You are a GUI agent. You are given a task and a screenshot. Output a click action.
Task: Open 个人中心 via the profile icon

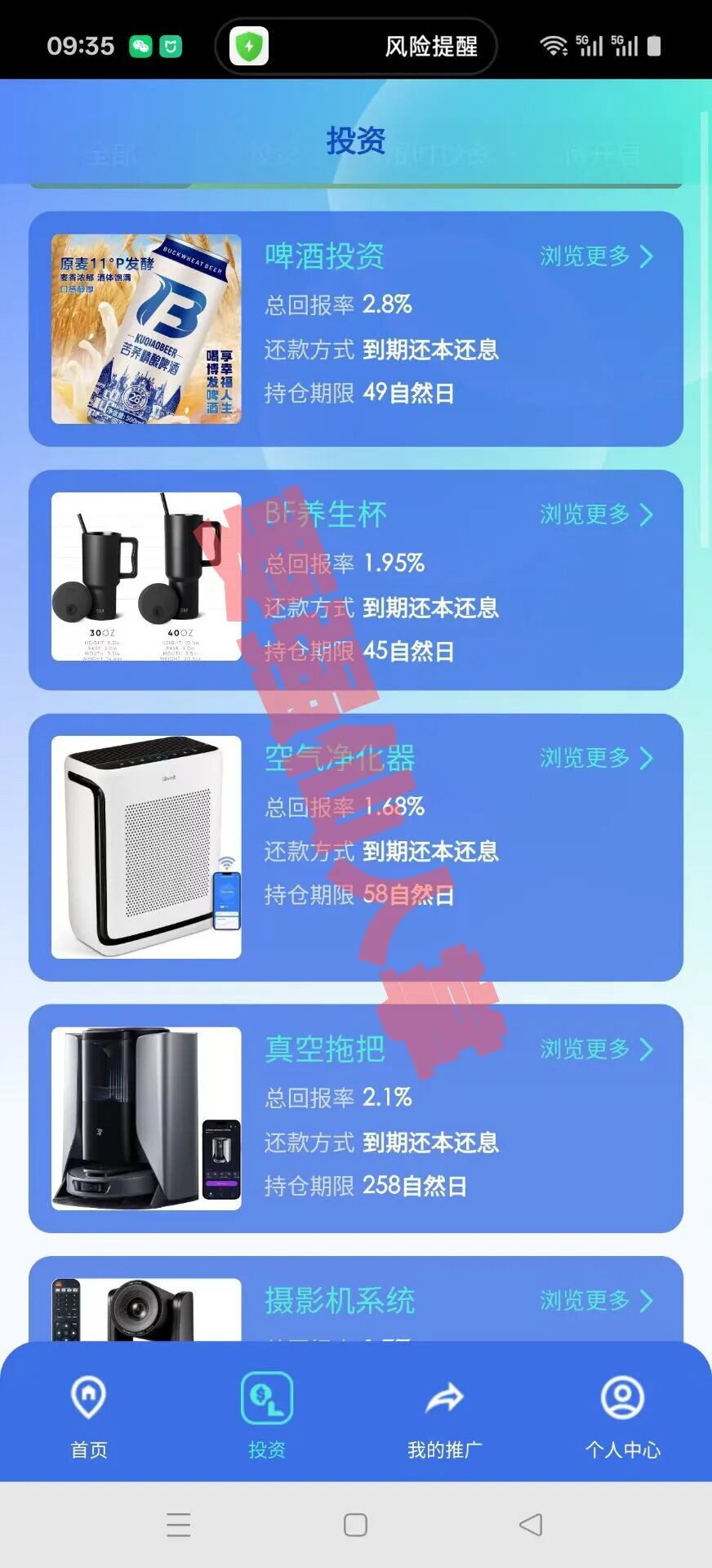[622, 1400]
